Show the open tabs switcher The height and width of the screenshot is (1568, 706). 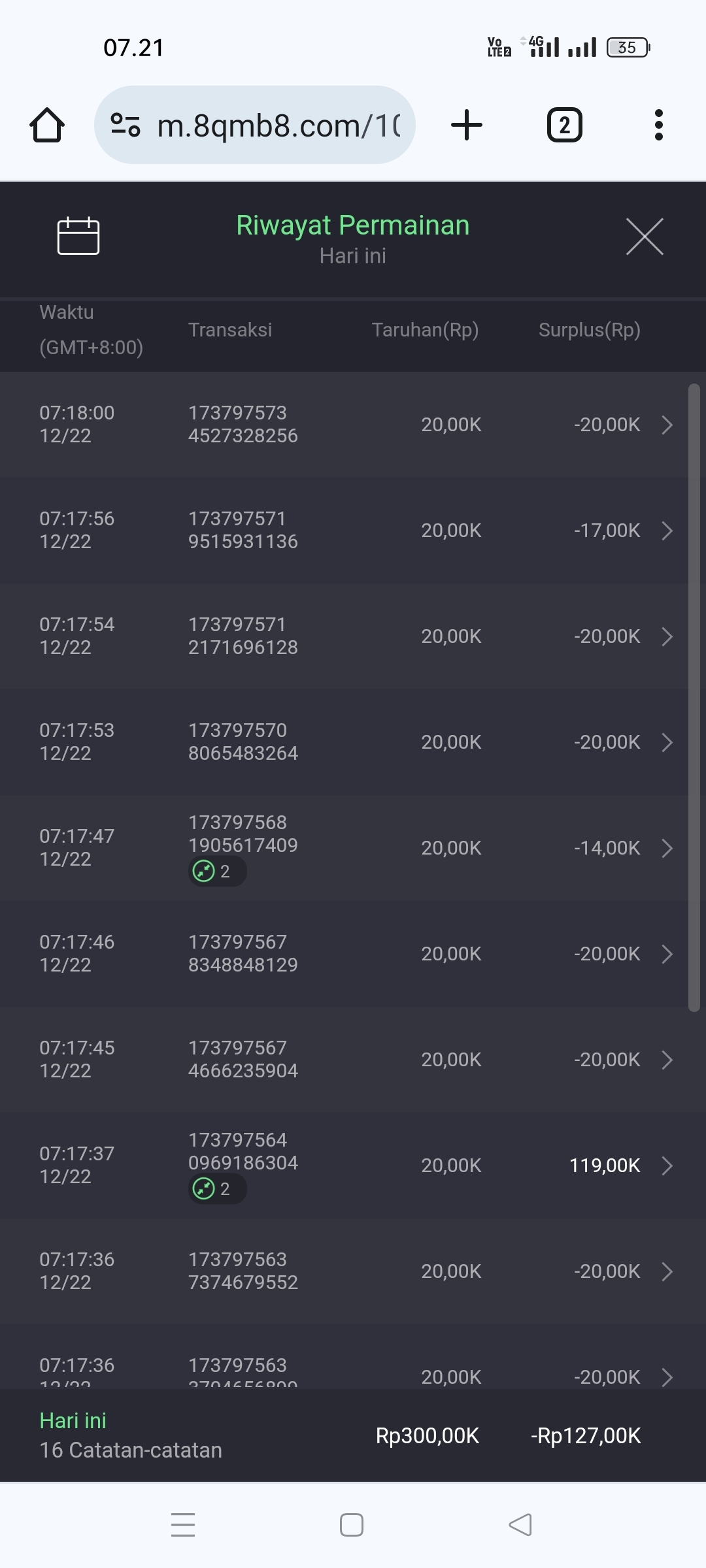tap(564, 125)
